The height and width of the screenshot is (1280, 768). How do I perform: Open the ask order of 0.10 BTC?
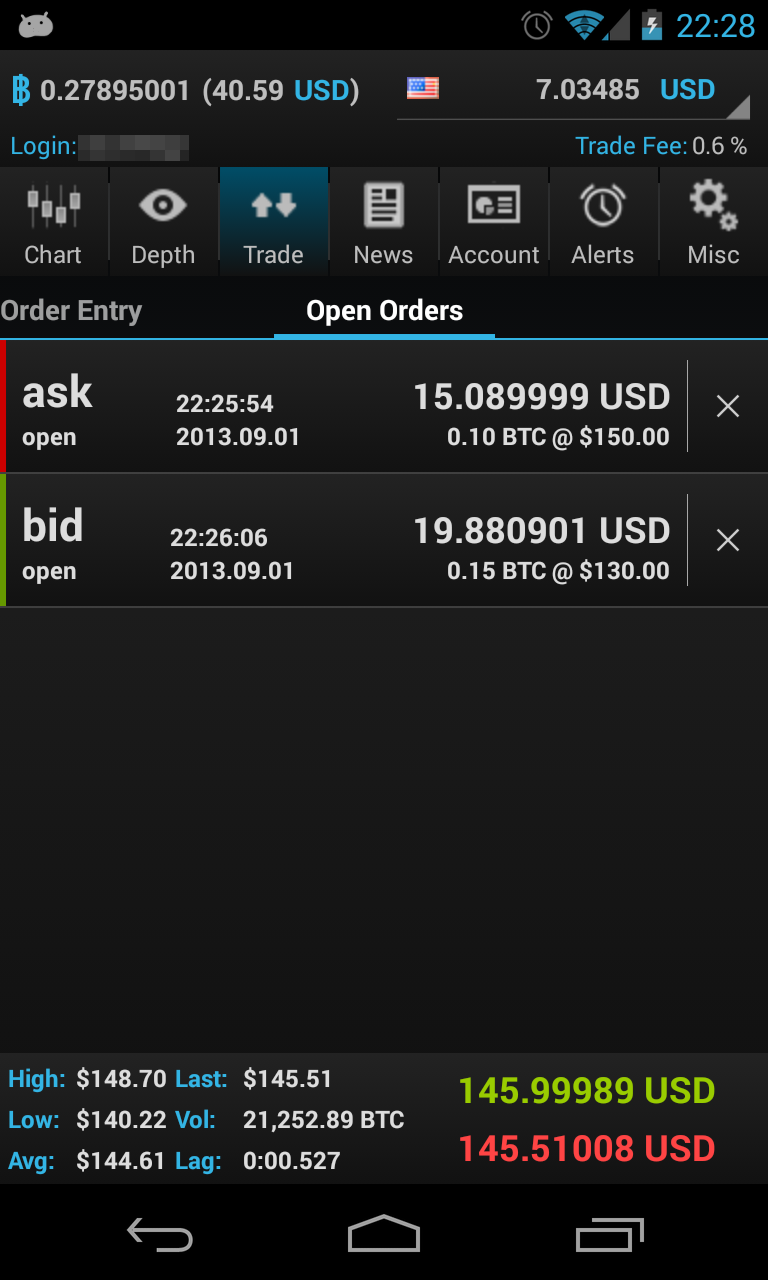(x=340, y=407)
